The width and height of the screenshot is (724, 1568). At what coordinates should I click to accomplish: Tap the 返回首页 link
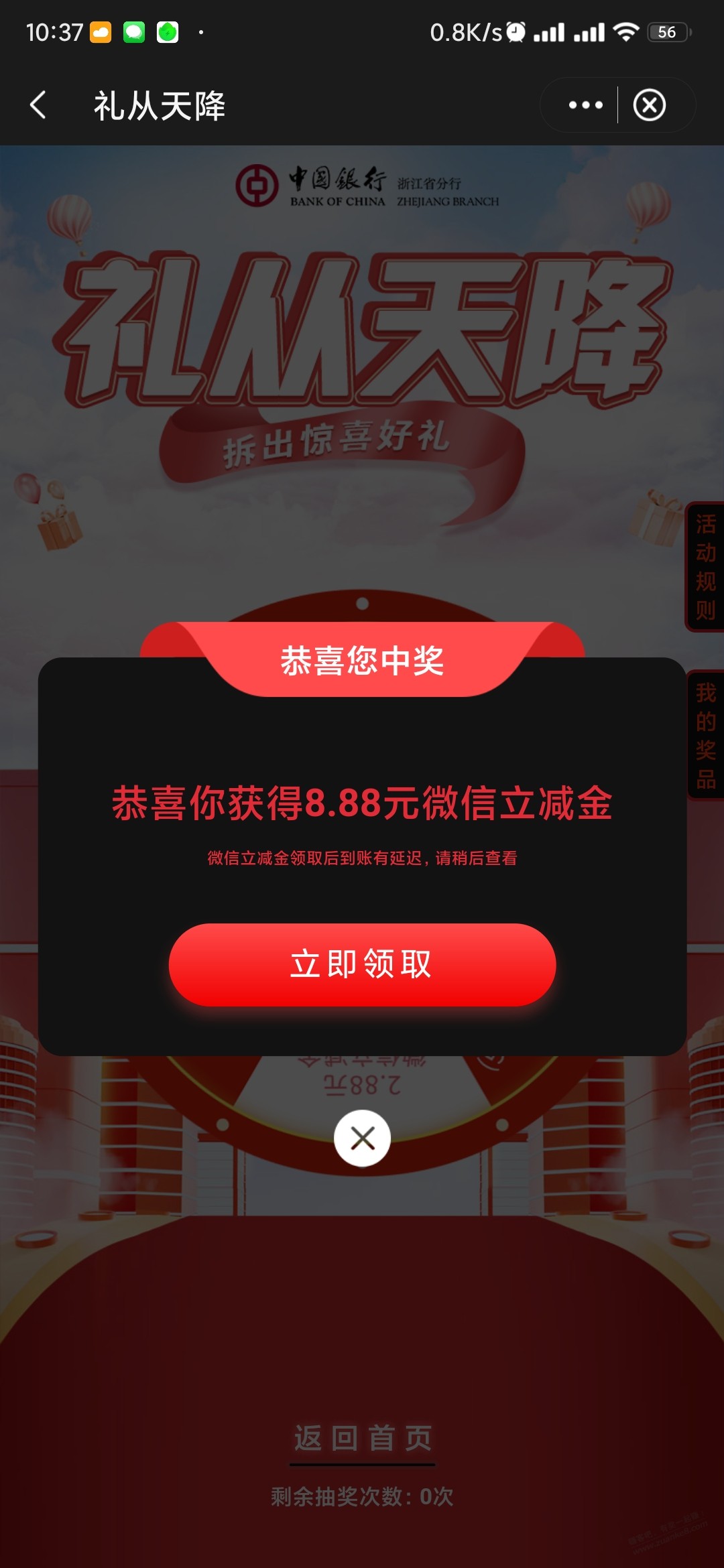coord(363,1438)
